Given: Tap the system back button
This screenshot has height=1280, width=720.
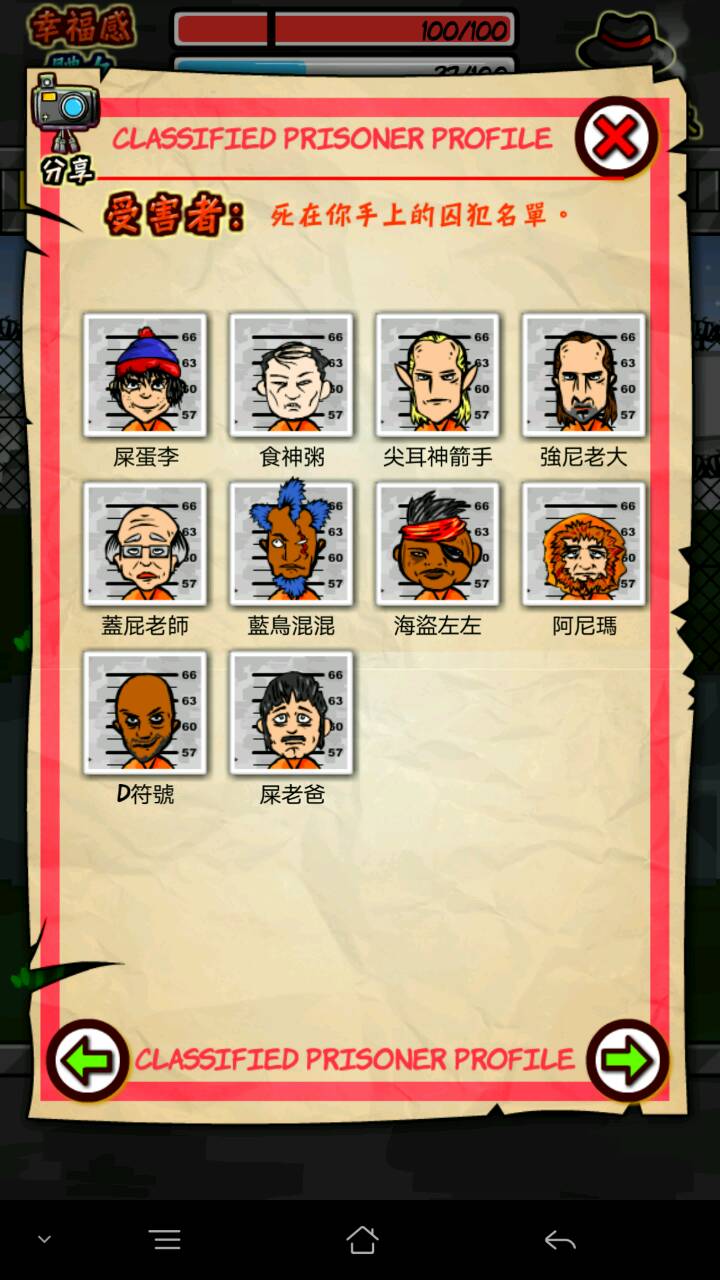Looking at the screenshot, I should tap(560, 1241).
